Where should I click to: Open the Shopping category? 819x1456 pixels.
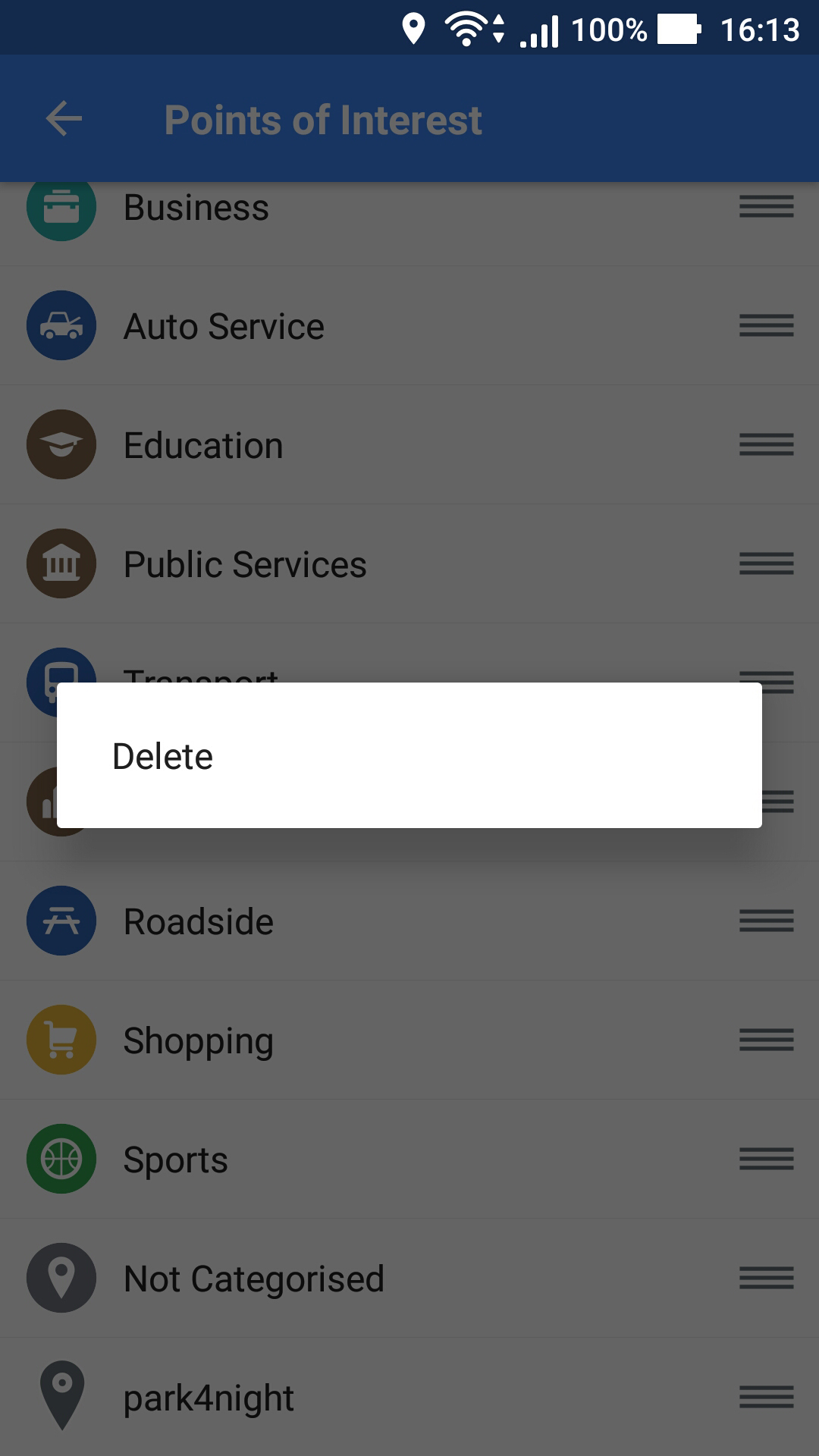pyautogui.click(x=409, y=1040)
